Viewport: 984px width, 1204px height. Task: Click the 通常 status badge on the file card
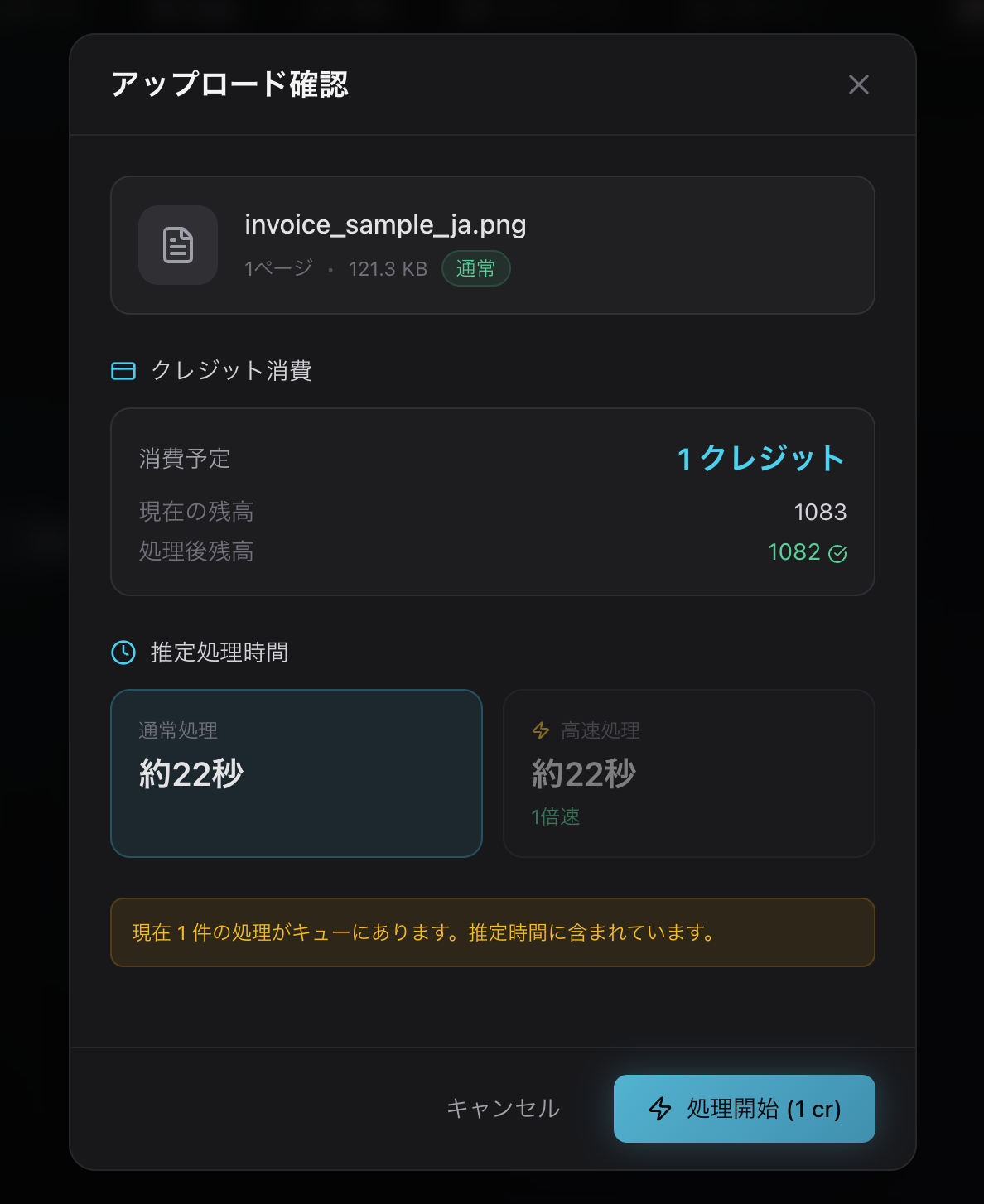point(475,268)
